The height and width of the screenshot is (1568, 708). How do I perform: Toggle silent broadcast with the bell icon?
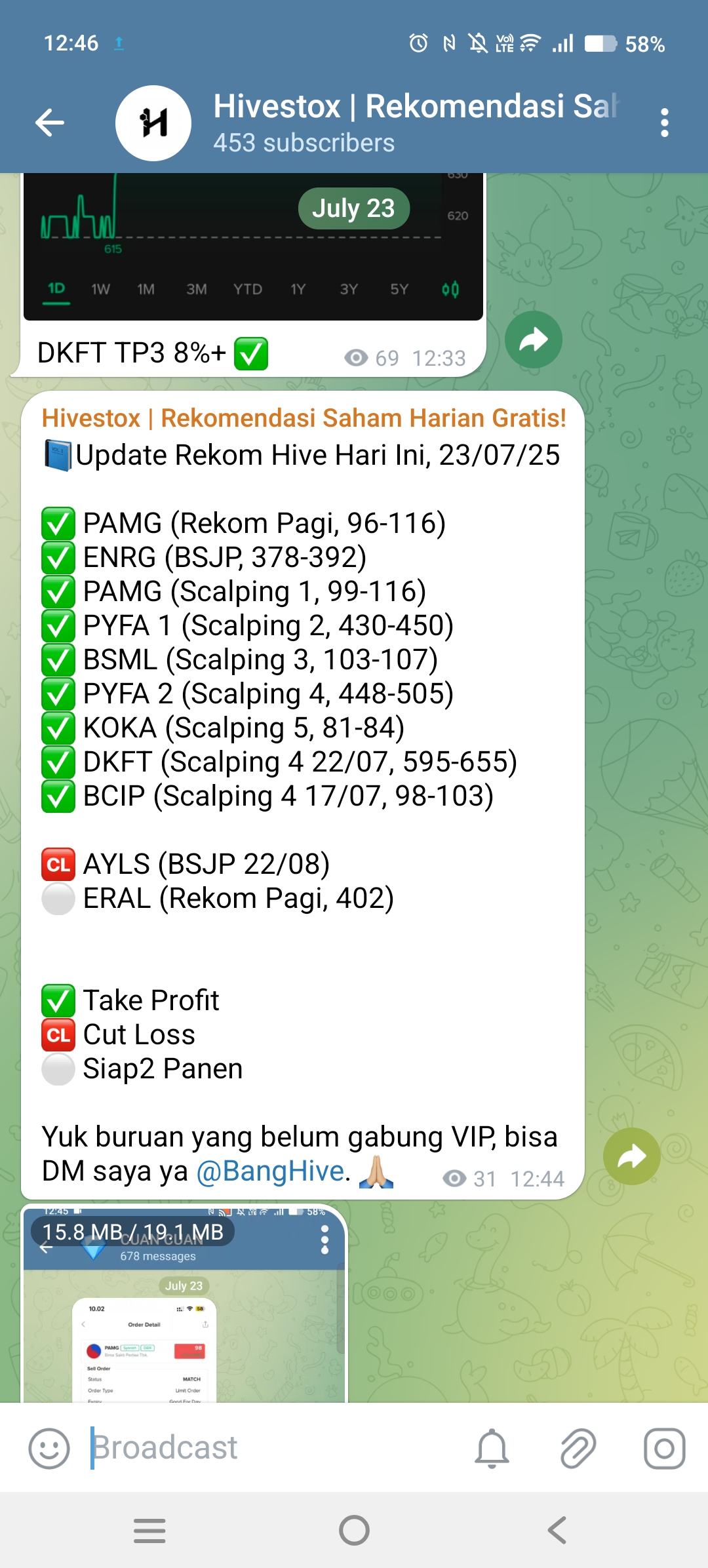click(492, 1448)
